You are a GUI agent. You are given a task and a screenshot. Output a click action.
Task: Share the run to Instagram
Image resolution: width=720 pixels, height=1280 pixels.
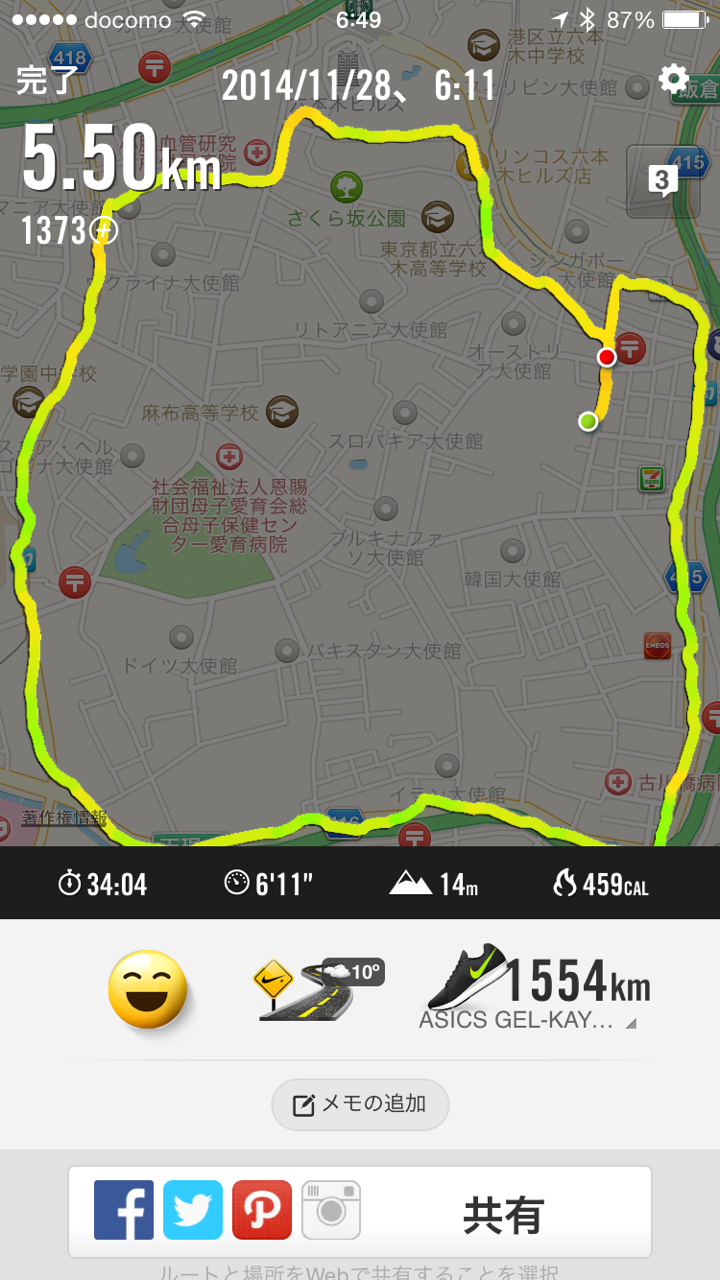pos(331,1210)
